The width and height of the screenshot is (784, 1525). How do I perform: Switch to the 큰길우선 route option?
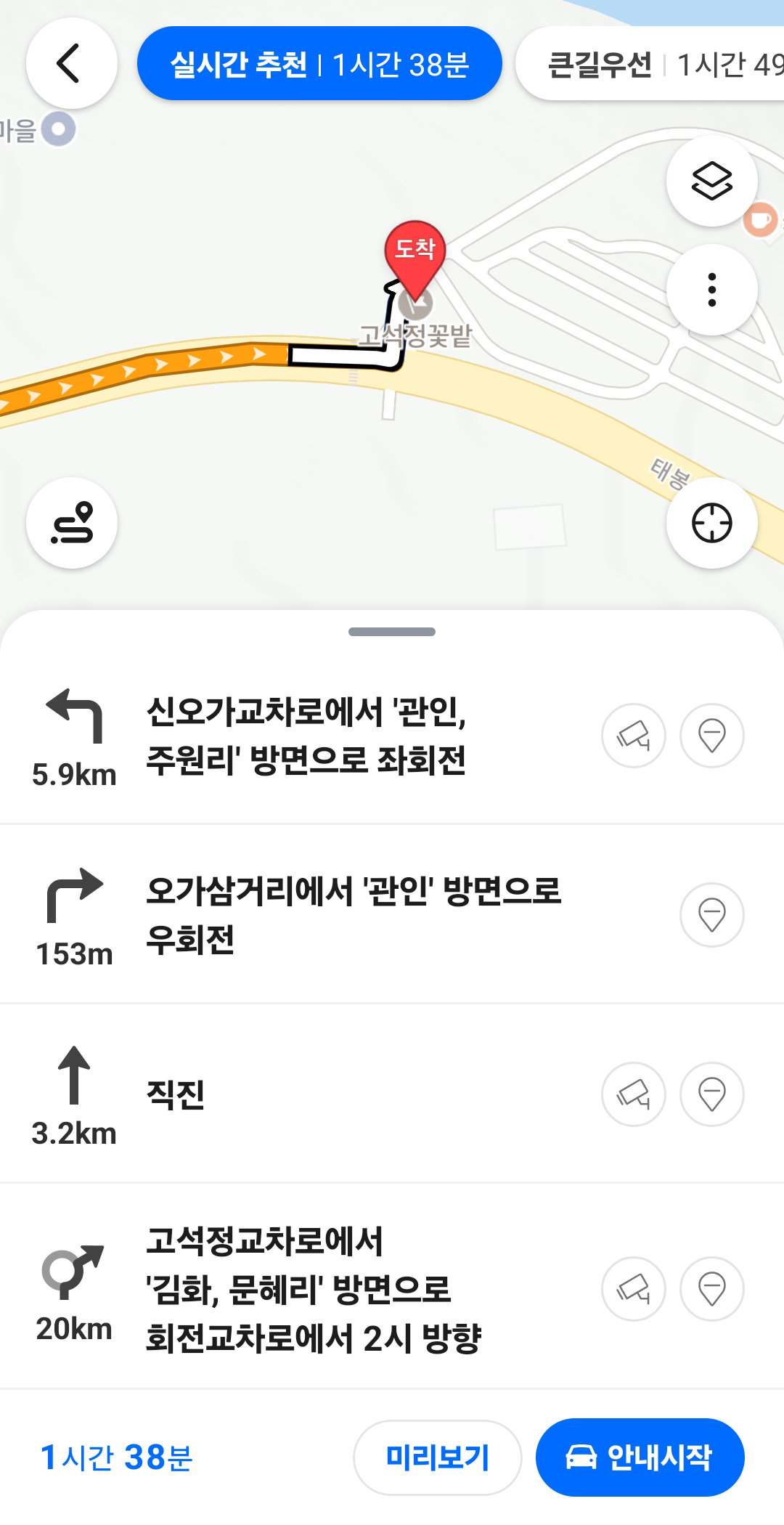(650, 64)
